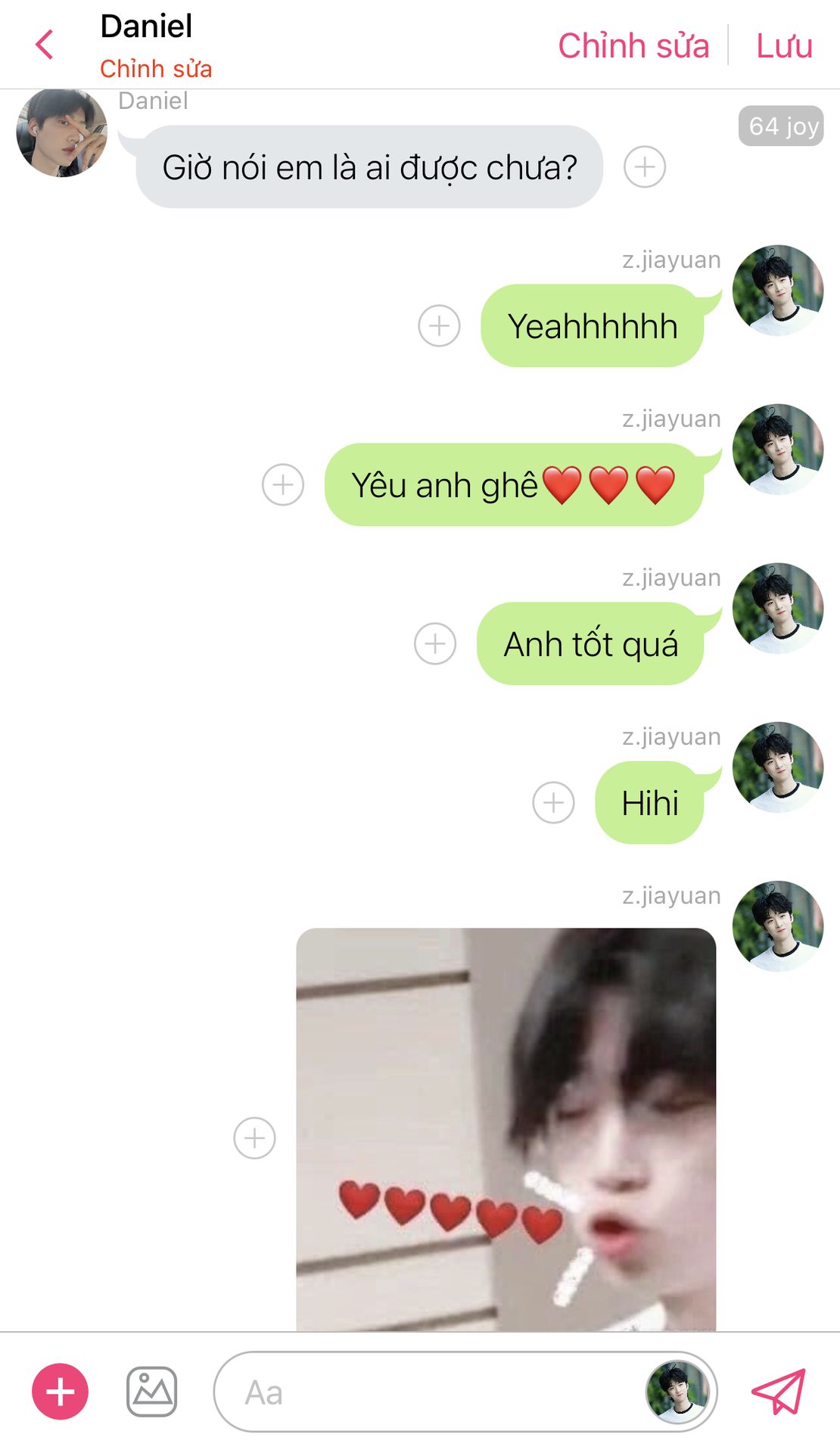
Task: Tap the 64 joy badge
Action: pos(781,126)
